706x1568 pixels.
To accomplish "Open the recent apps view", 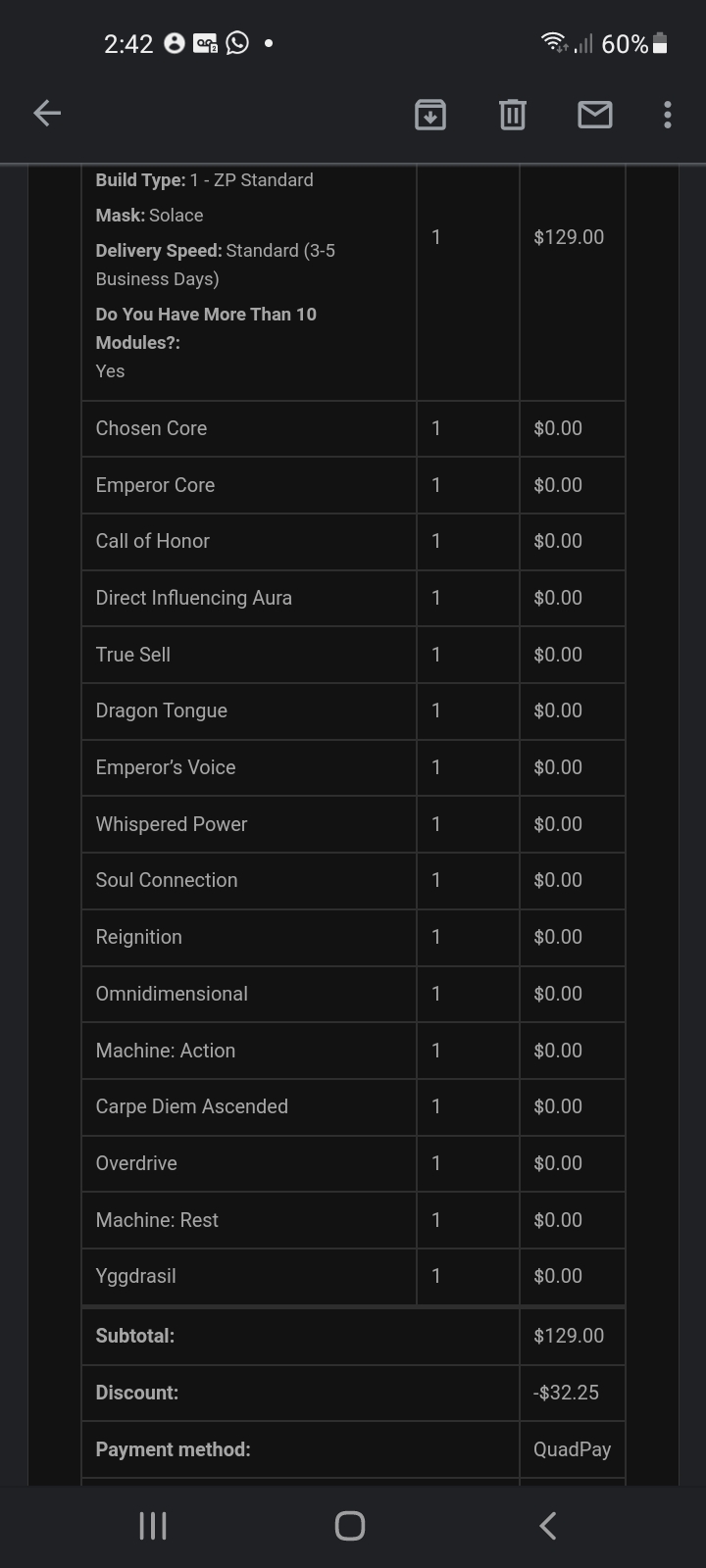I will (153, 1526).
